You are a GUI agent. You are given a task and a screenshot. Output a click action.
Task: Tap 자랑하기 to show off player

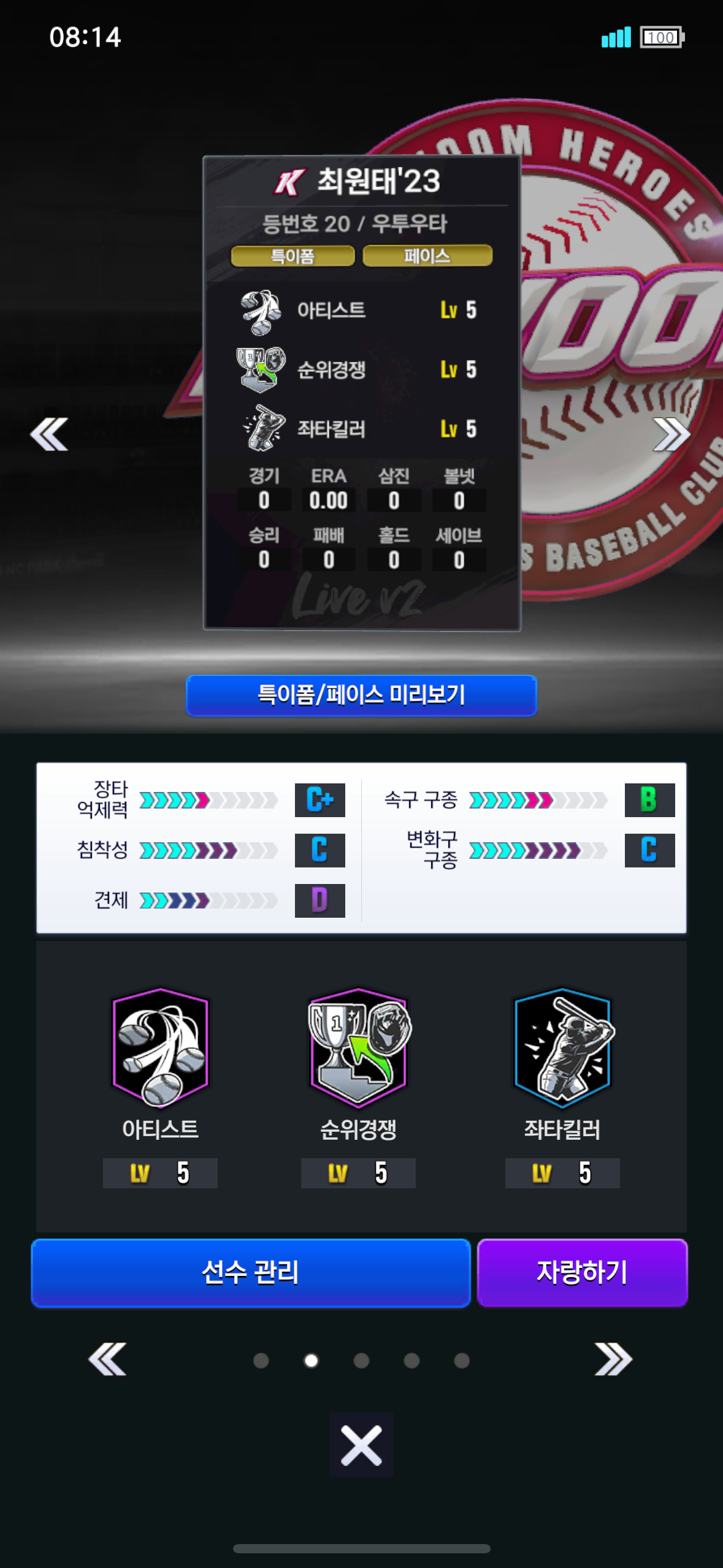click(x=582, y=1272)
